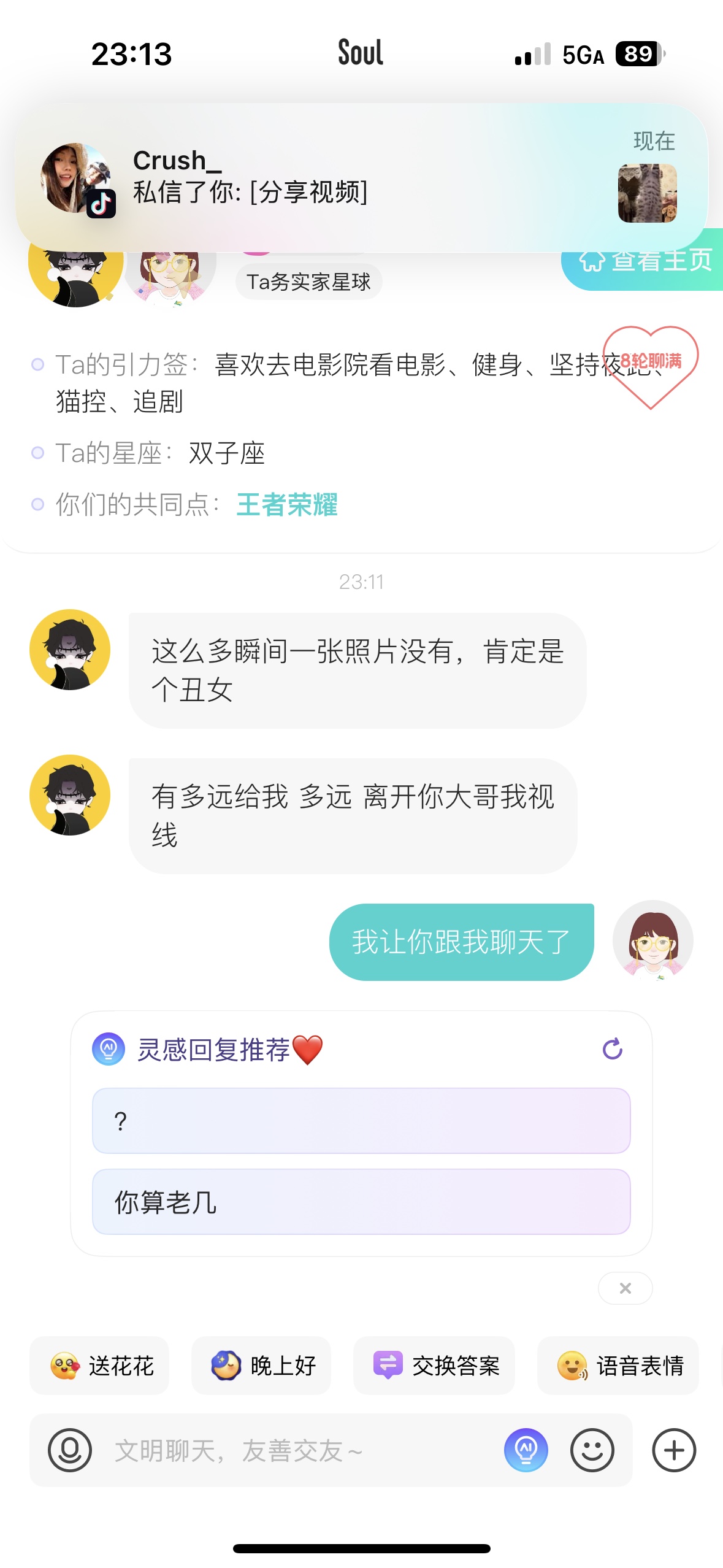Tap the 查看主页 button
723x1568 pixels.
(643, 261)
